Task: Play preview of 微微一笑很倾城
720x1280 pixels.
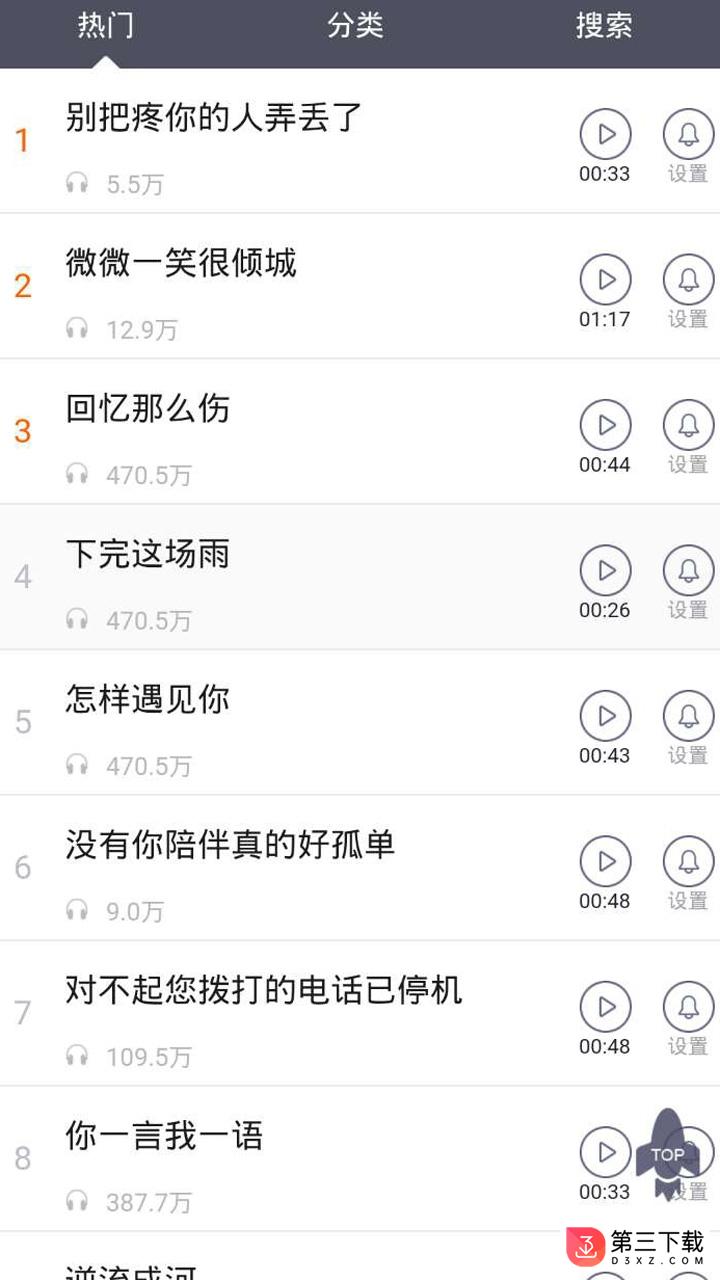Action: pyautogui.click(x=605, y=279)
